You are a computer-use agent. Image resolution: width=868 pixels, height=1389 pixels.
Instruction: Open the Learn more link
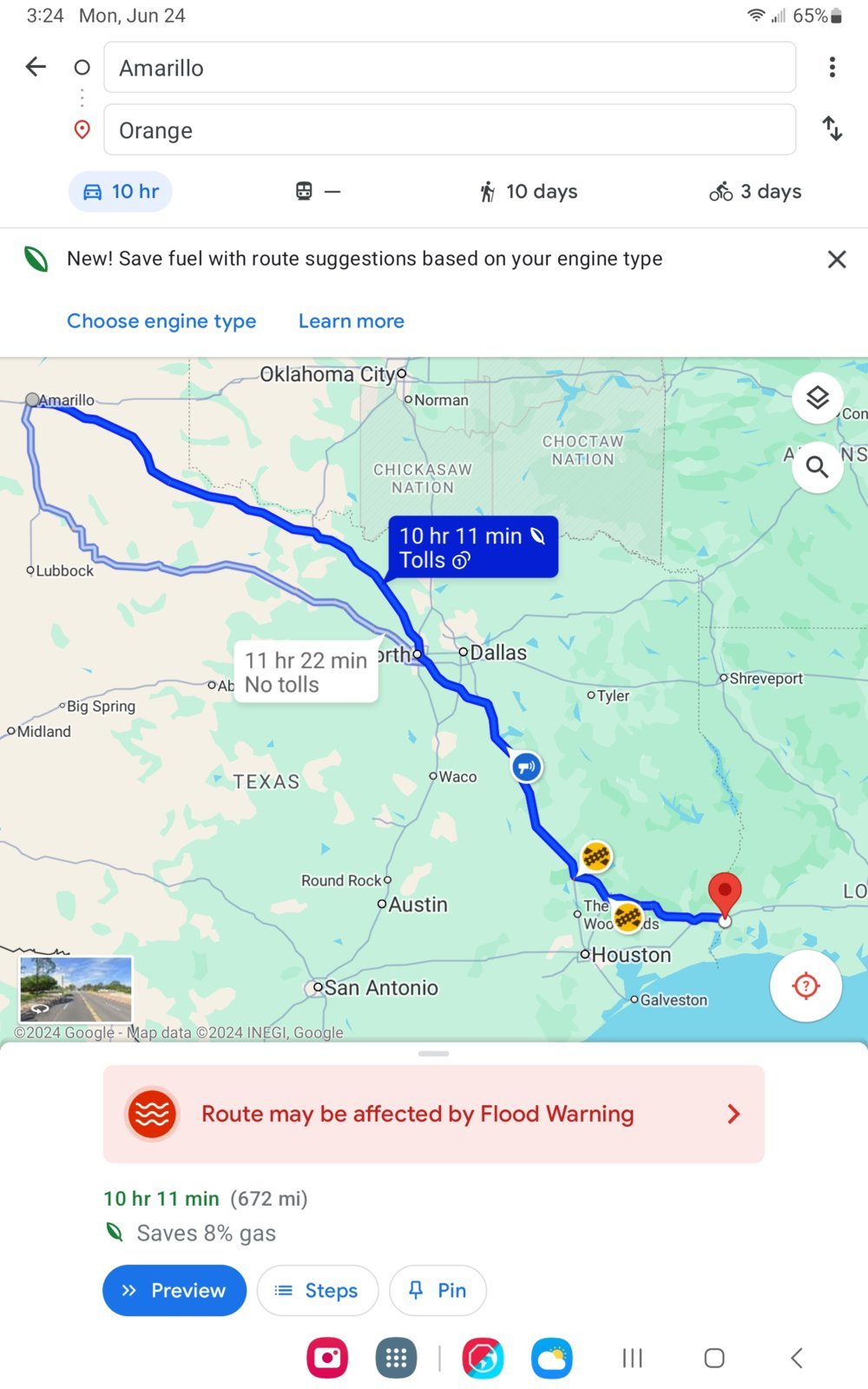click(352, 321)
